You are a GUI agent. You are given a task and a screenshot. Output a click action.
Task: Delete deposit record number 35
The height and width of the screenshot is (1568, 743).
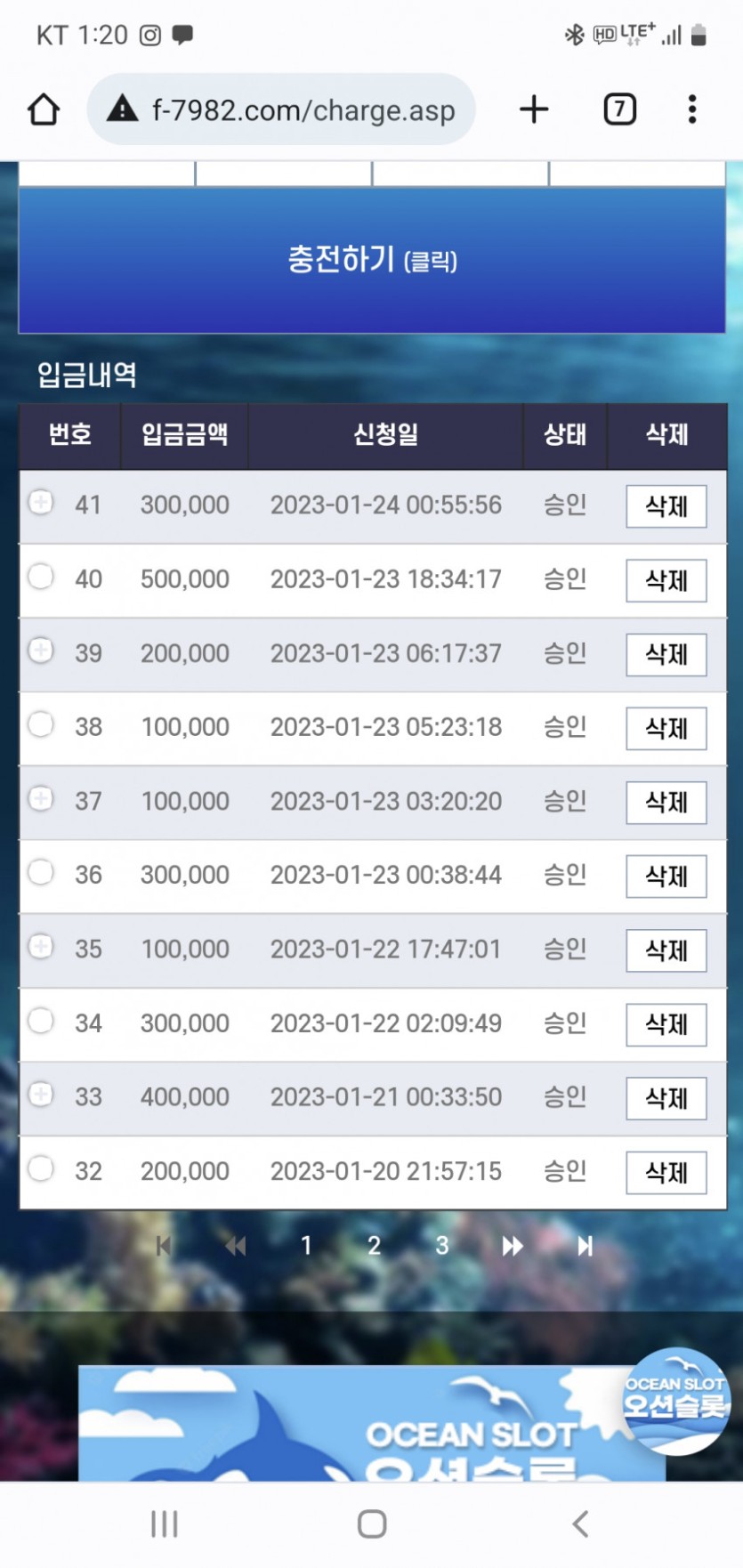(x=666, y=950)
